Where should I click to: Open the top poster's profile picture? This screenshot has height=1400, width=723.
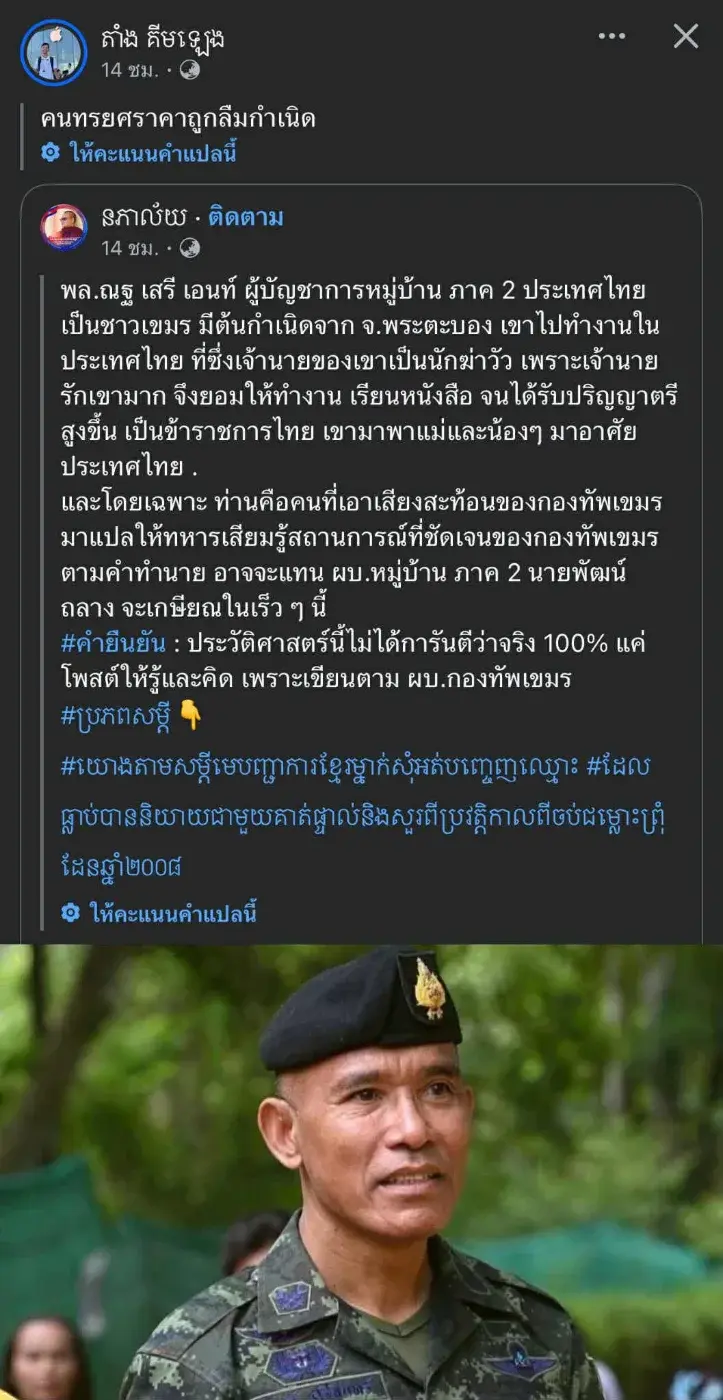[53, 53]
